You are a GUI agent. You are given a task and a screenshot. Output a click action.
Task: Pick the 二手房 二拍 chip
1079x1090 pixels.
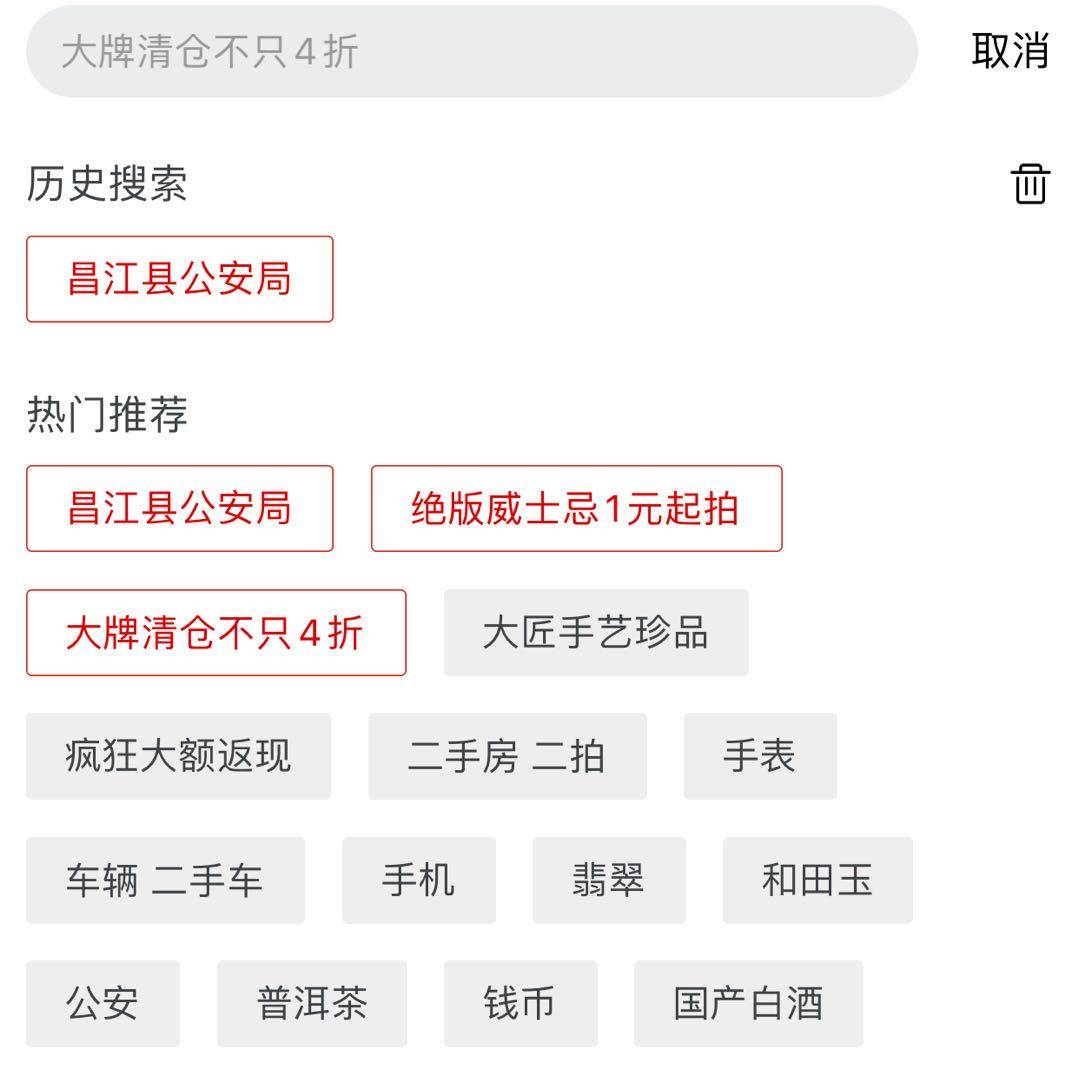point(507,756)
